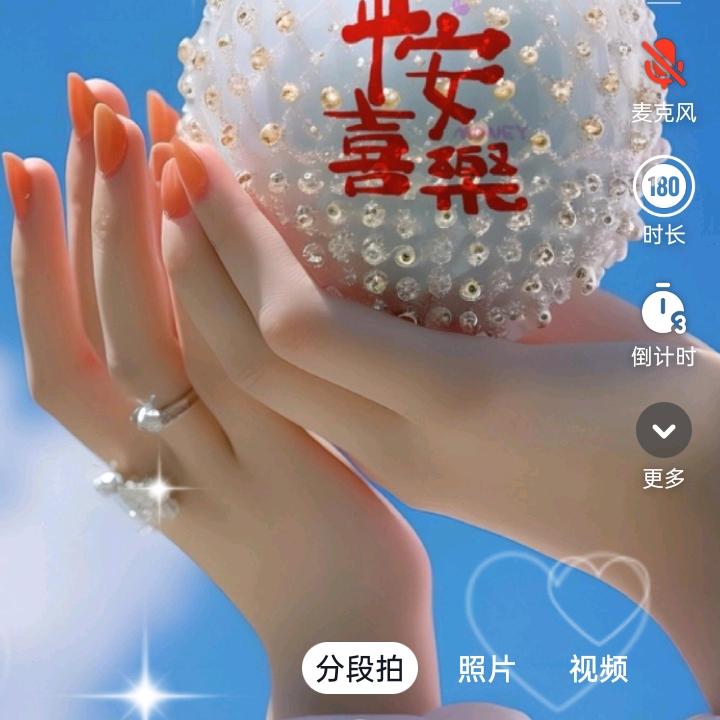Screen dimensions: 720x720
Task: Set the 倒计时 countdown timer
Action: point(663,309)
